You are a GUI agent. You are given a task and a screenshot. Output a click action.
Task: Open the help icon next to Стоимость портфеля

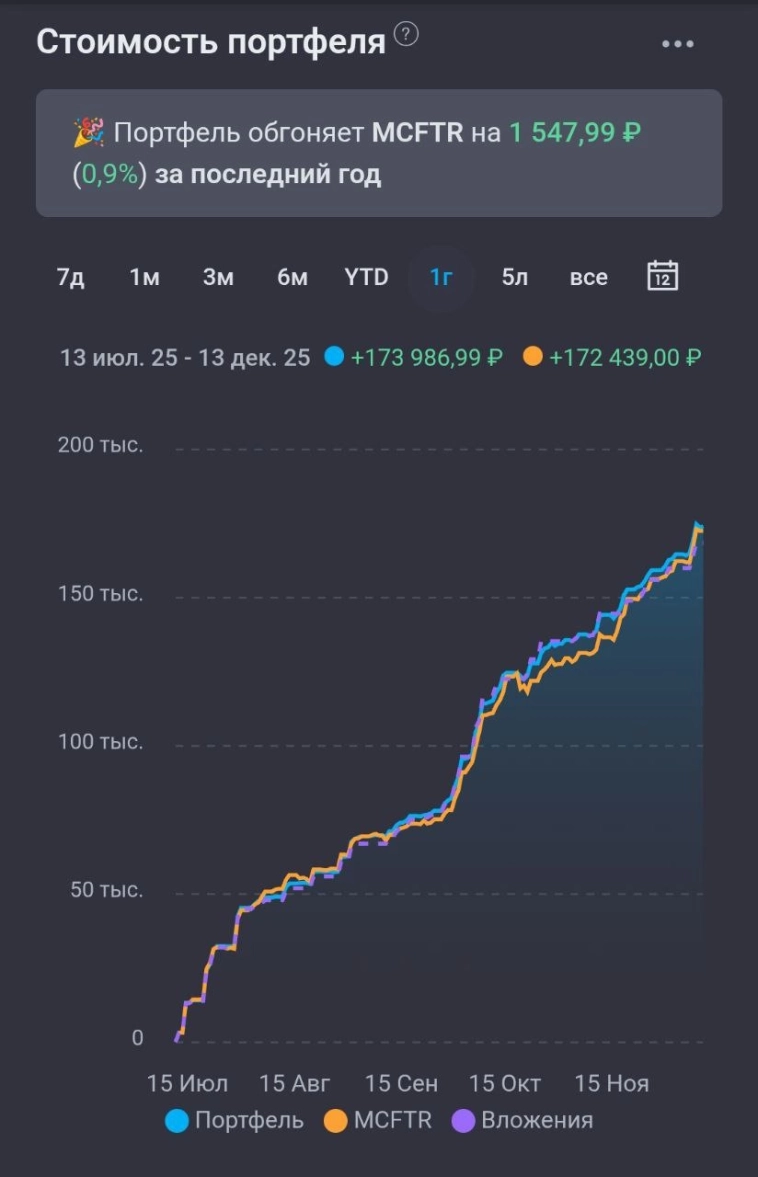406,35
